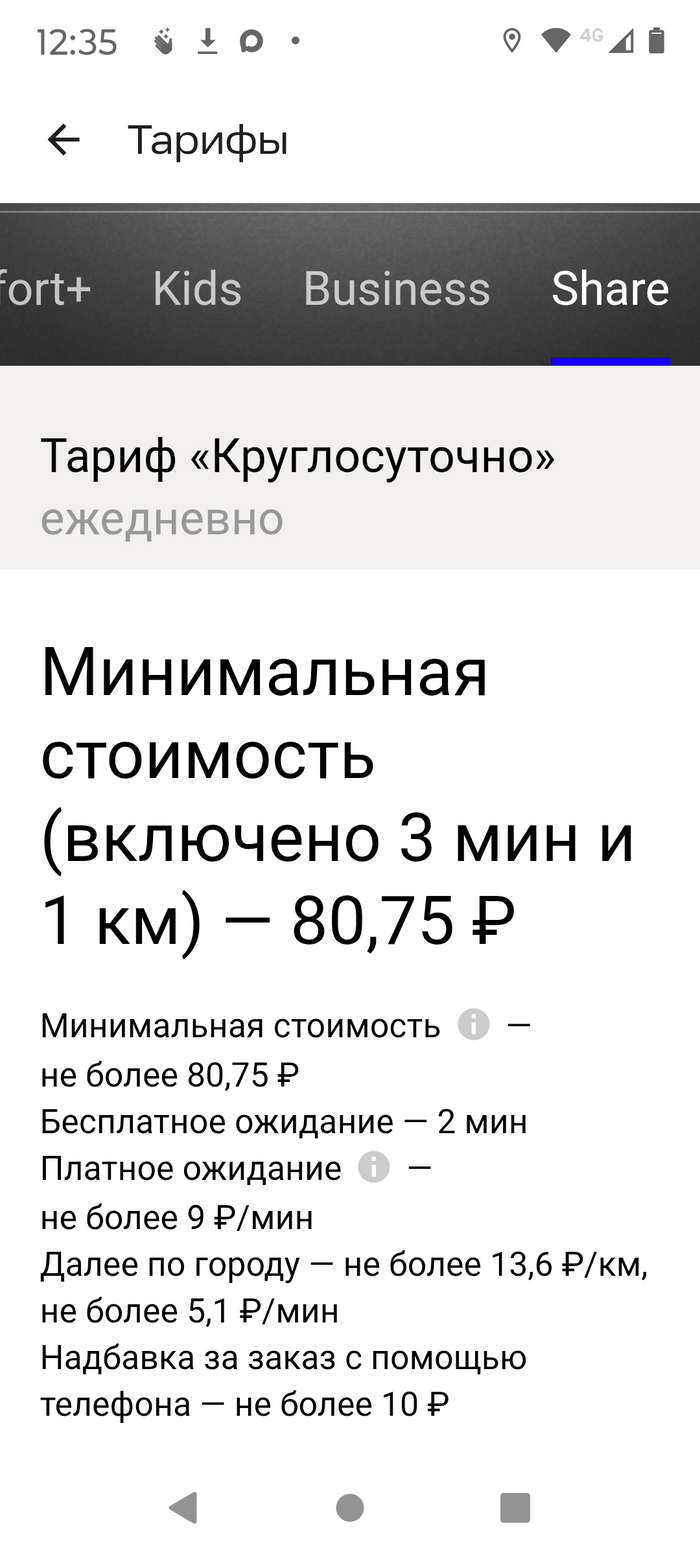This screenshot has height=1556, width=700.
Task: Select the Share tariff tab
Action: [610, 289]
